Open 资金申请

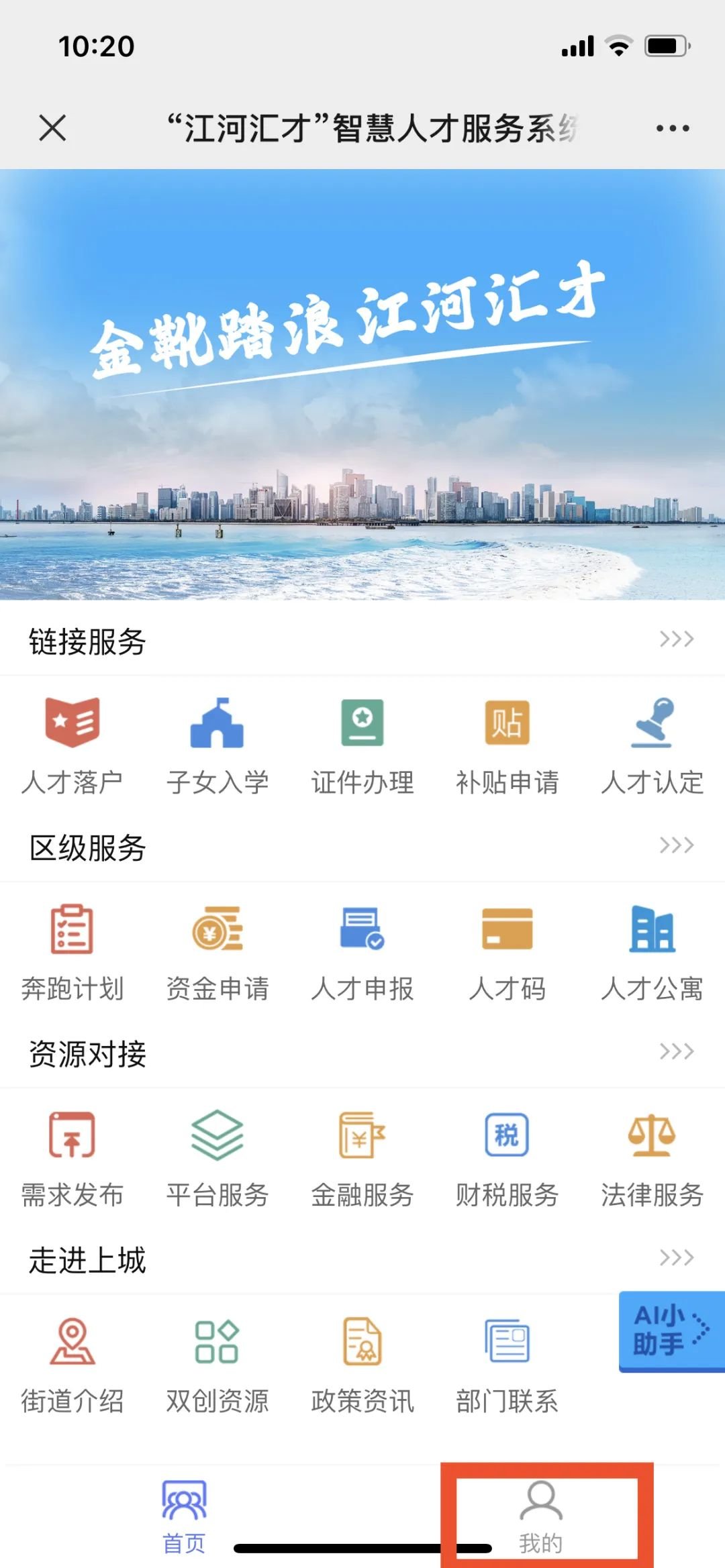click(x=217, y=951)
